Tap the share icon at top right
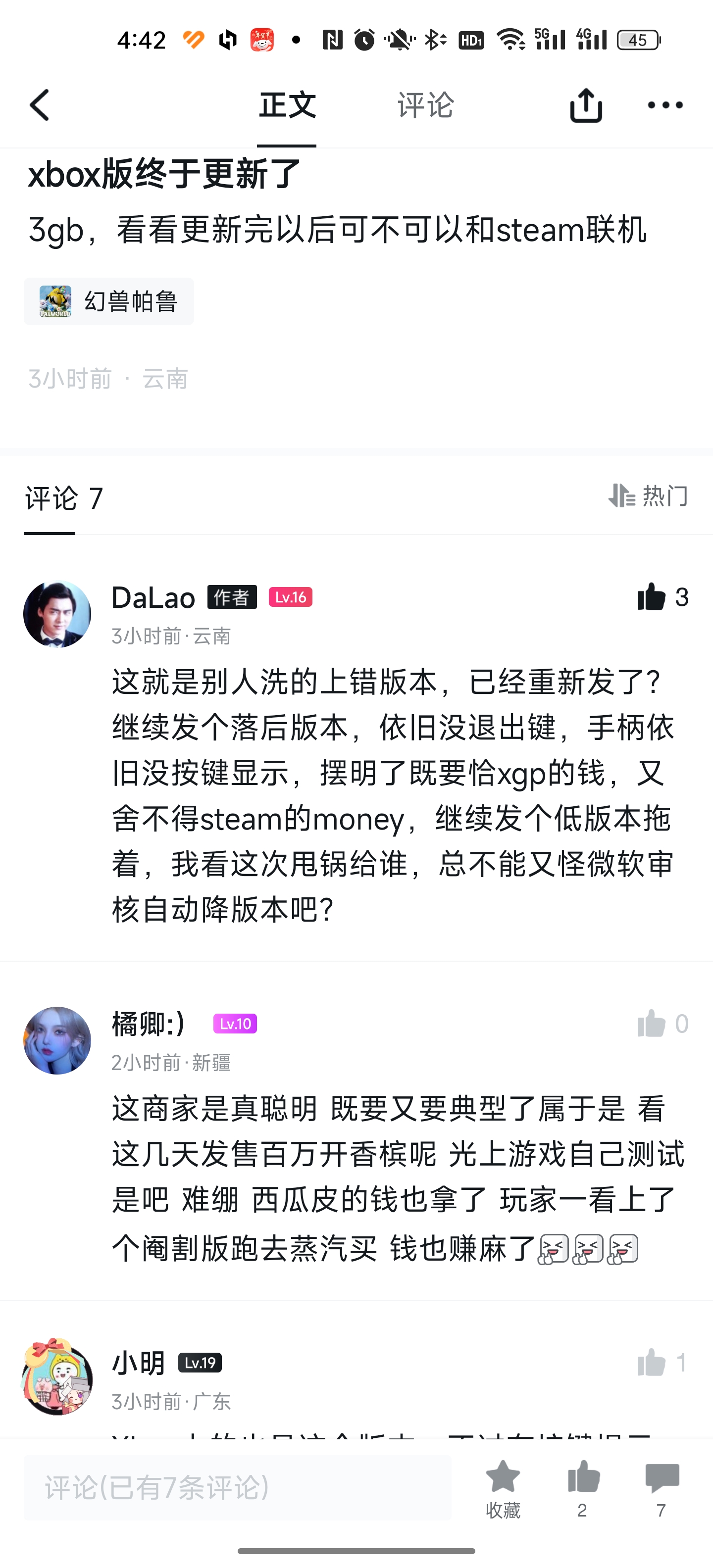Screen dimensions: 713x1568 tap(585, 105)
